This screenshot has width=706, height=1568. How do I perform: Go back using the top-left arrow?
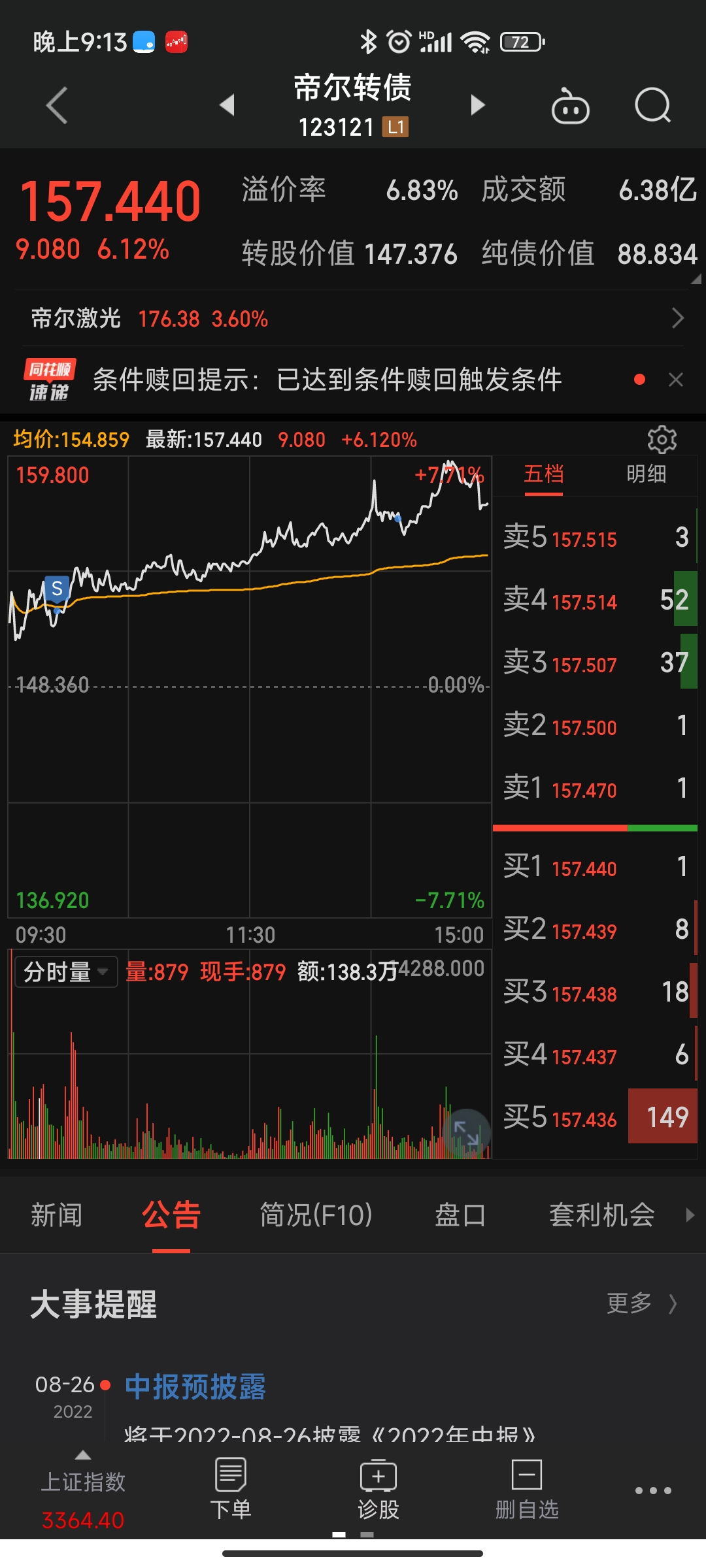[x=57, y=105]
